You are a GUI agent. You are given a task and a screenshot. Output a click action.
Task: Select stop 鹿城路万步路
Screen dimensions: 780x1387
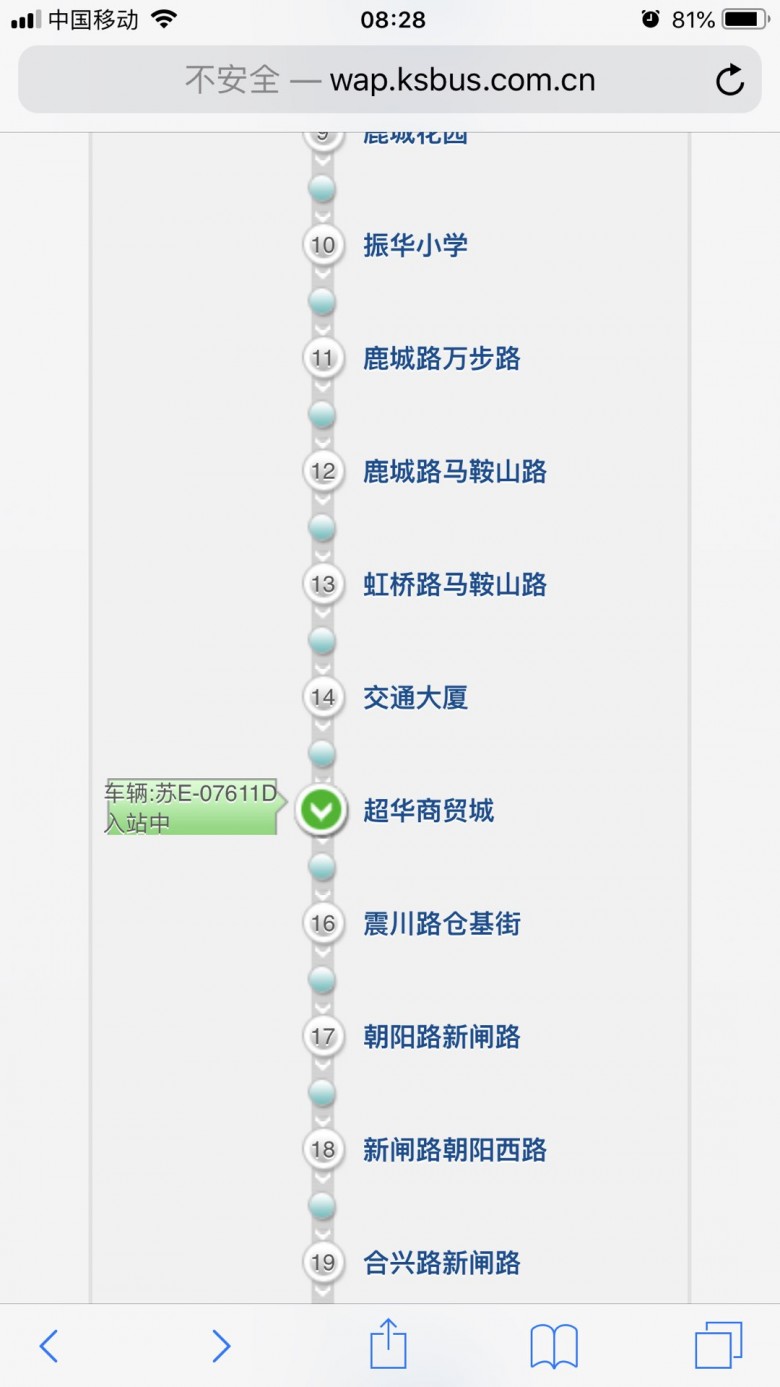click(x=441, y=358)
